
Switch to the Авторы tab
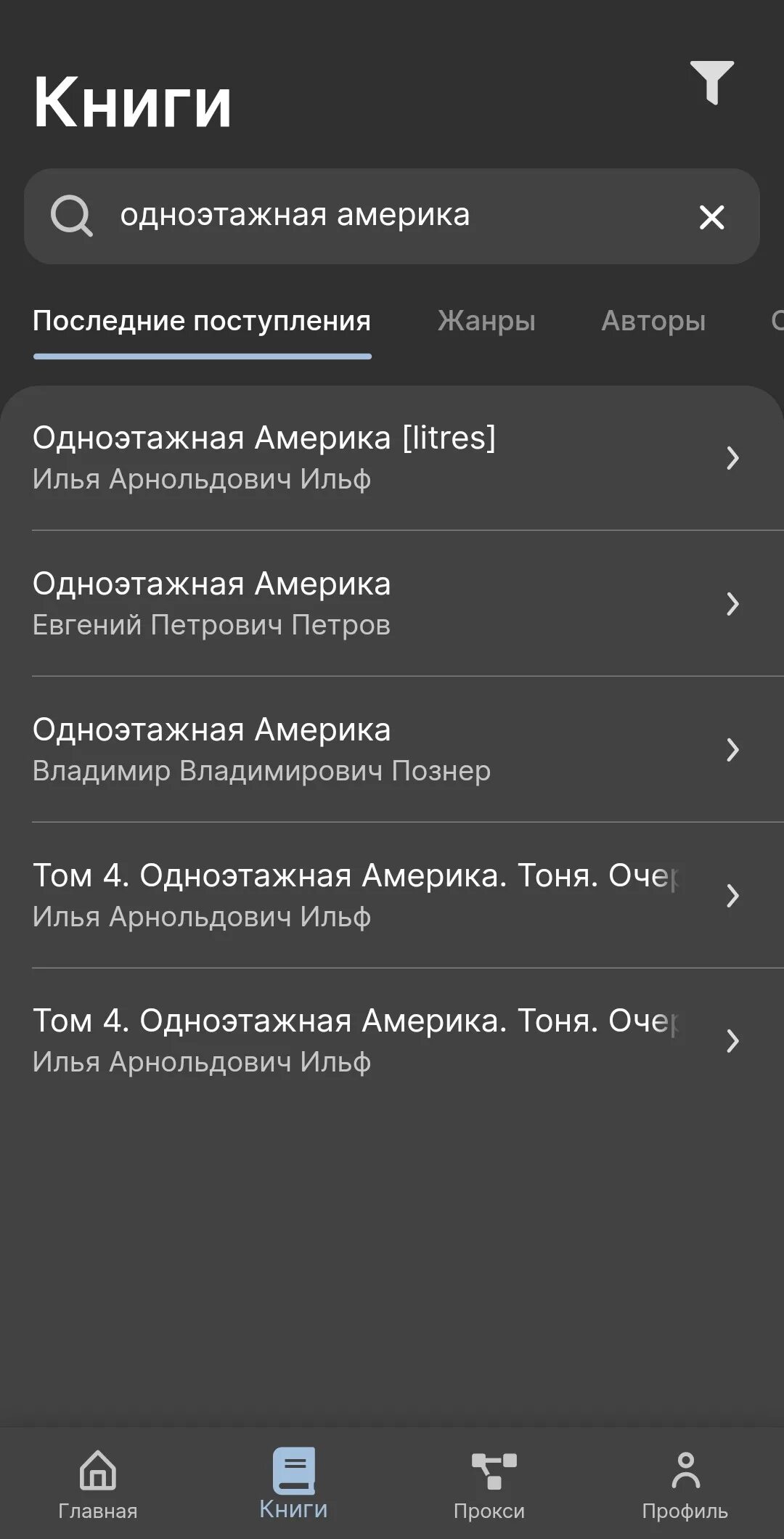click(x=653, y=321)
